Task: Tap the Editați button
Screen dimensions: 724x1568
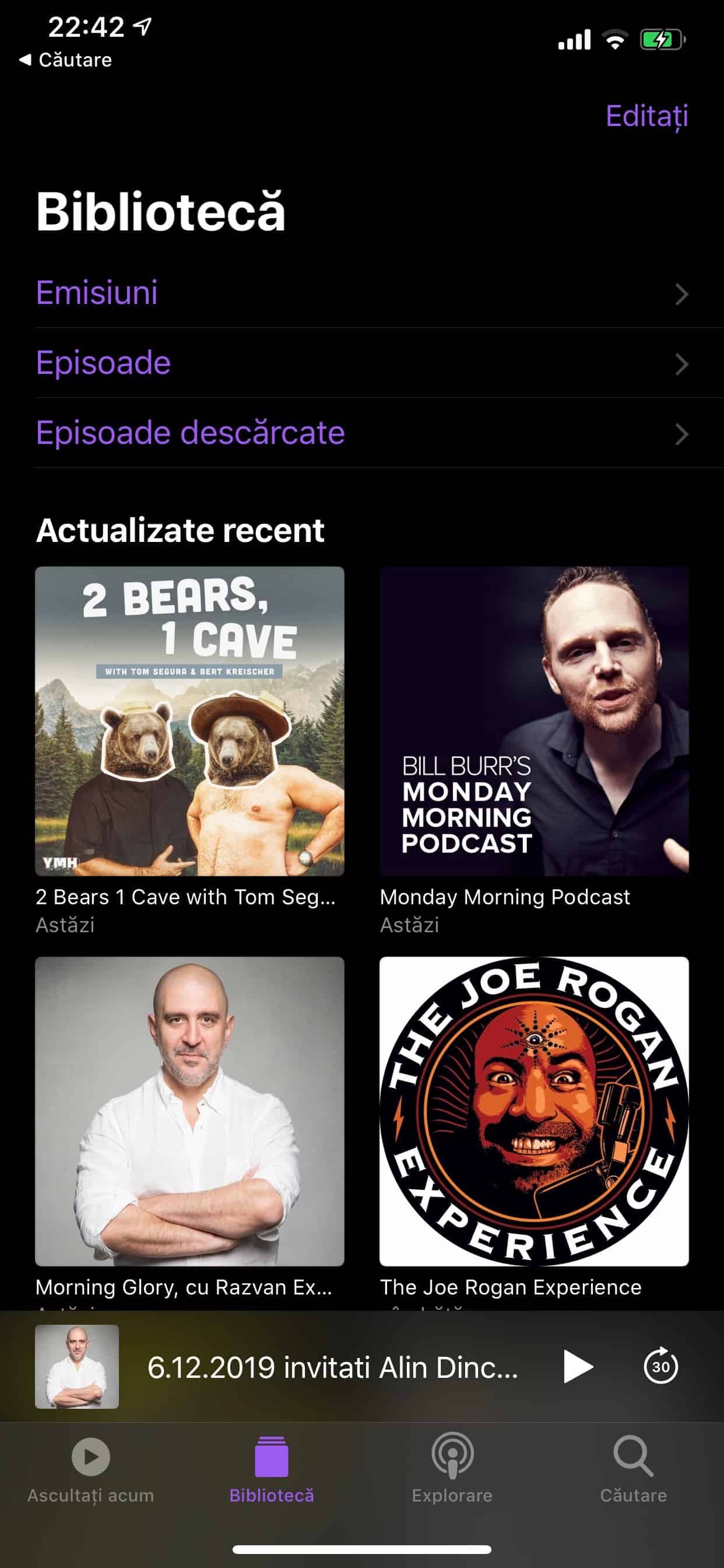Action: (646, 116)
